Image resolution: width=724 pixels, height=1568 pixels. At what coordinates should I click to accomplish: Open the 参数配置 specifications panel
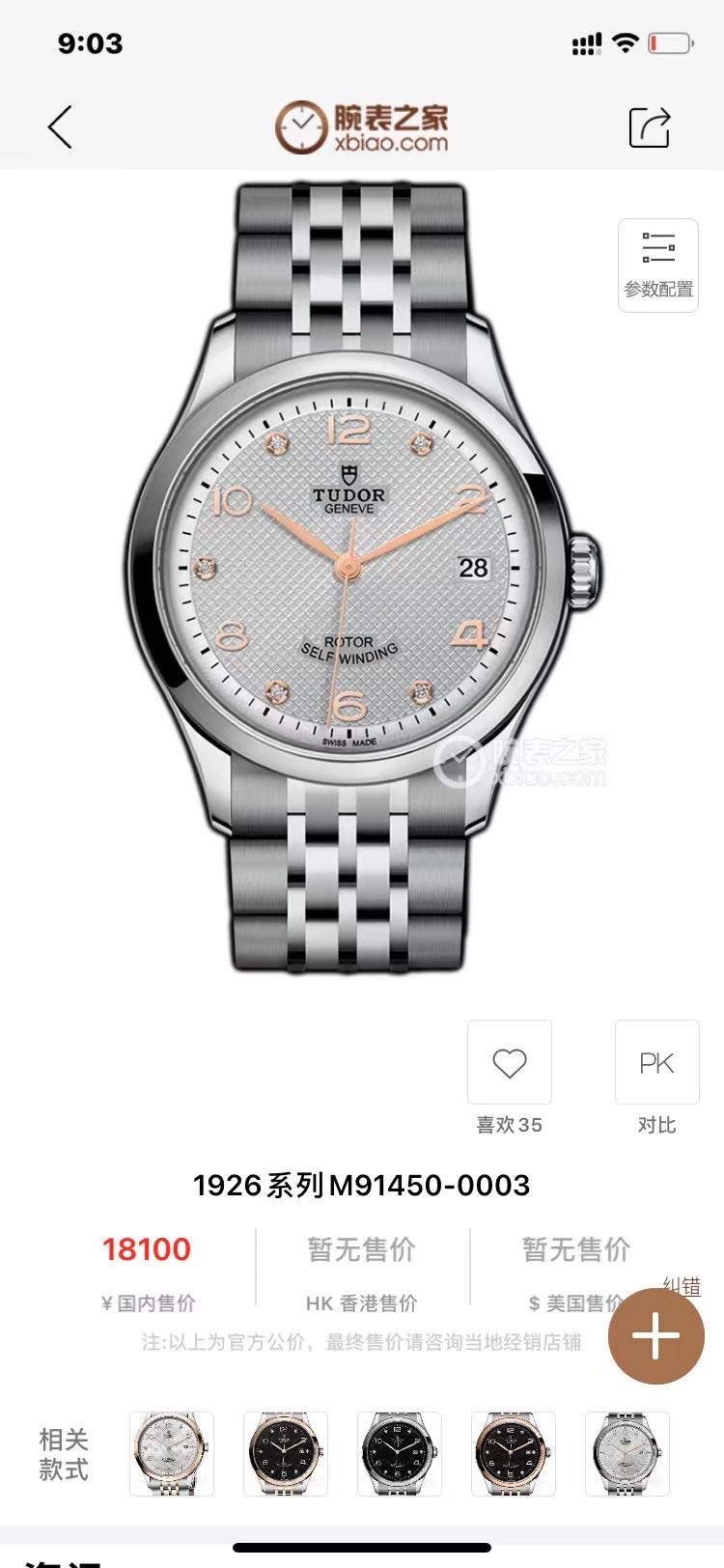(x=658, y=266)
